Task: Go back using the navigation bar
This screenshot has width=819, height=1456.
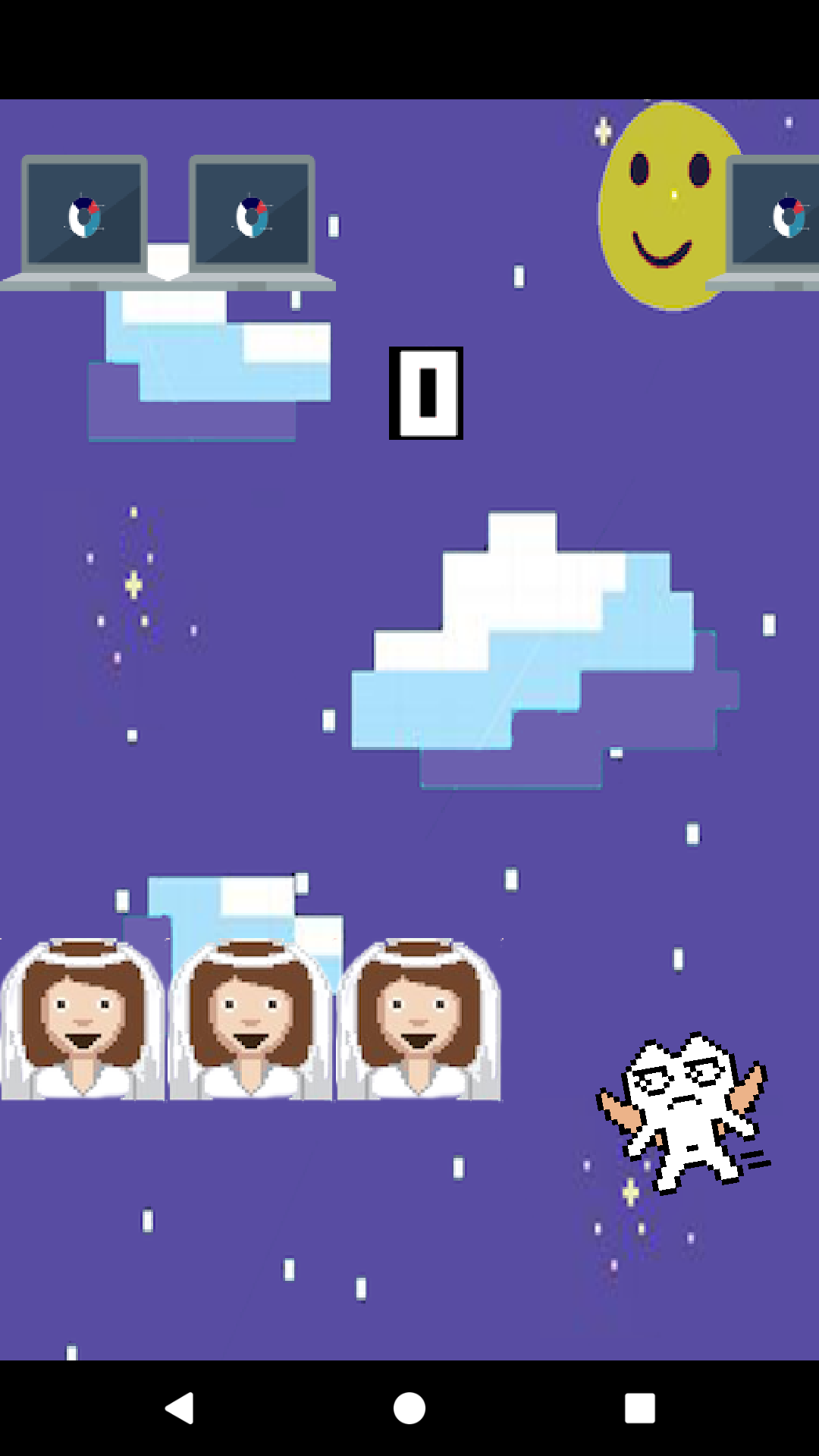Action: (180, 1408)
